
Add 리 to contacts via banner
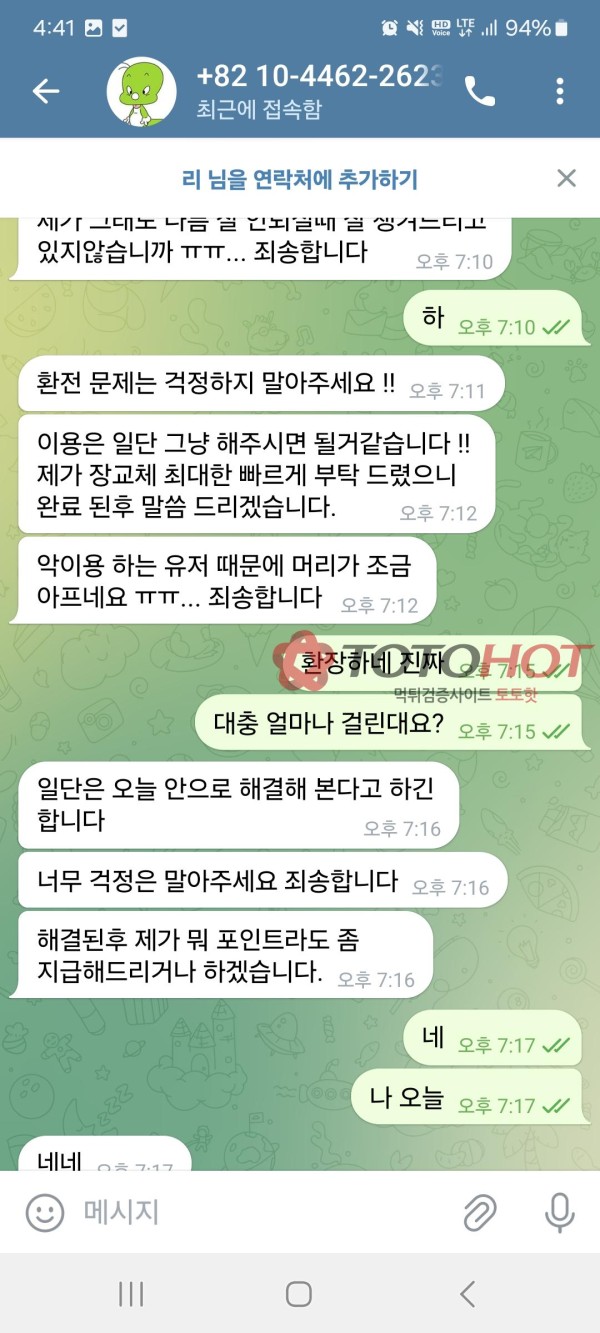[300, 180]
